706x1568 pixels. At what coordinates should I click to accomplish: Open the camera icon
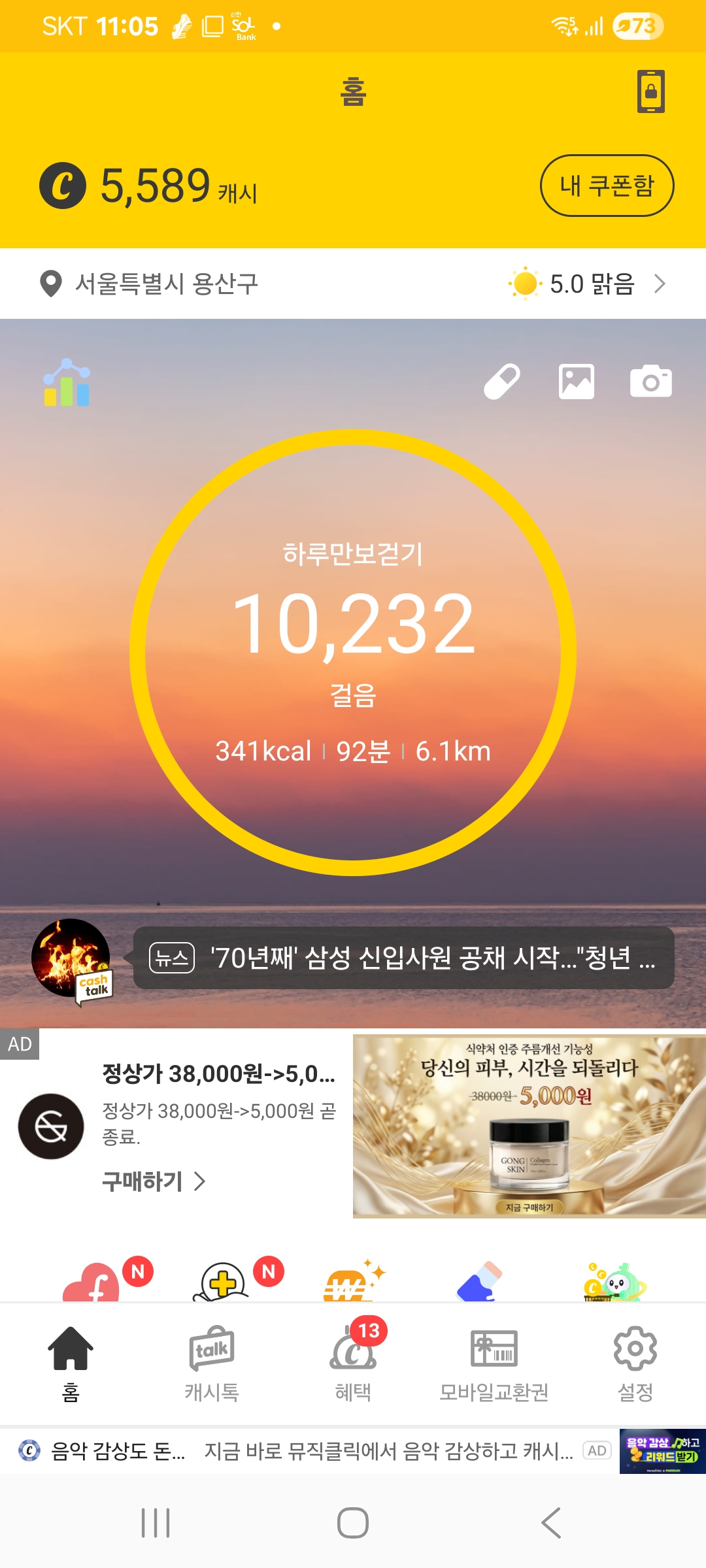click(x=650, y=382)
